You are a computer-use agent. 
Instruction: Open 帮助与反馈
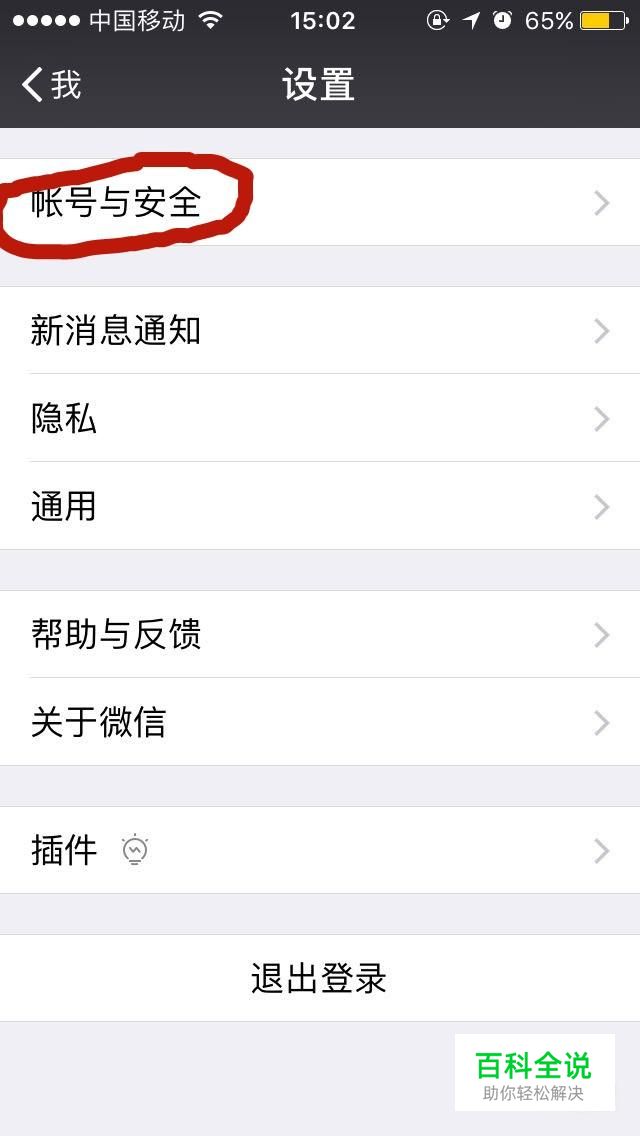(x=320, y=634)
